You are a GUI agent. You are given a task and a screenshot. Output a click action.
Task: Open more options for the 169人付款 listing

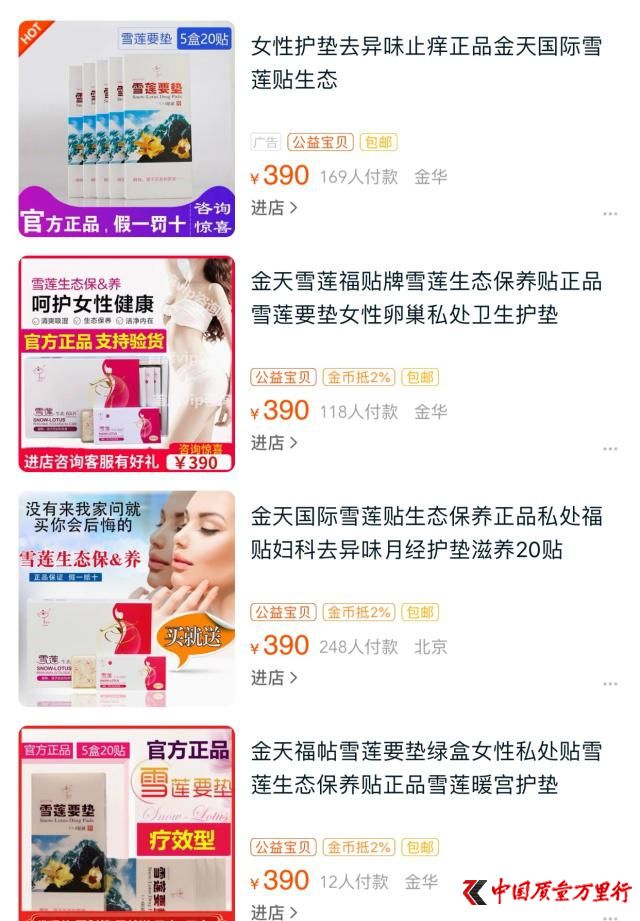609,214
